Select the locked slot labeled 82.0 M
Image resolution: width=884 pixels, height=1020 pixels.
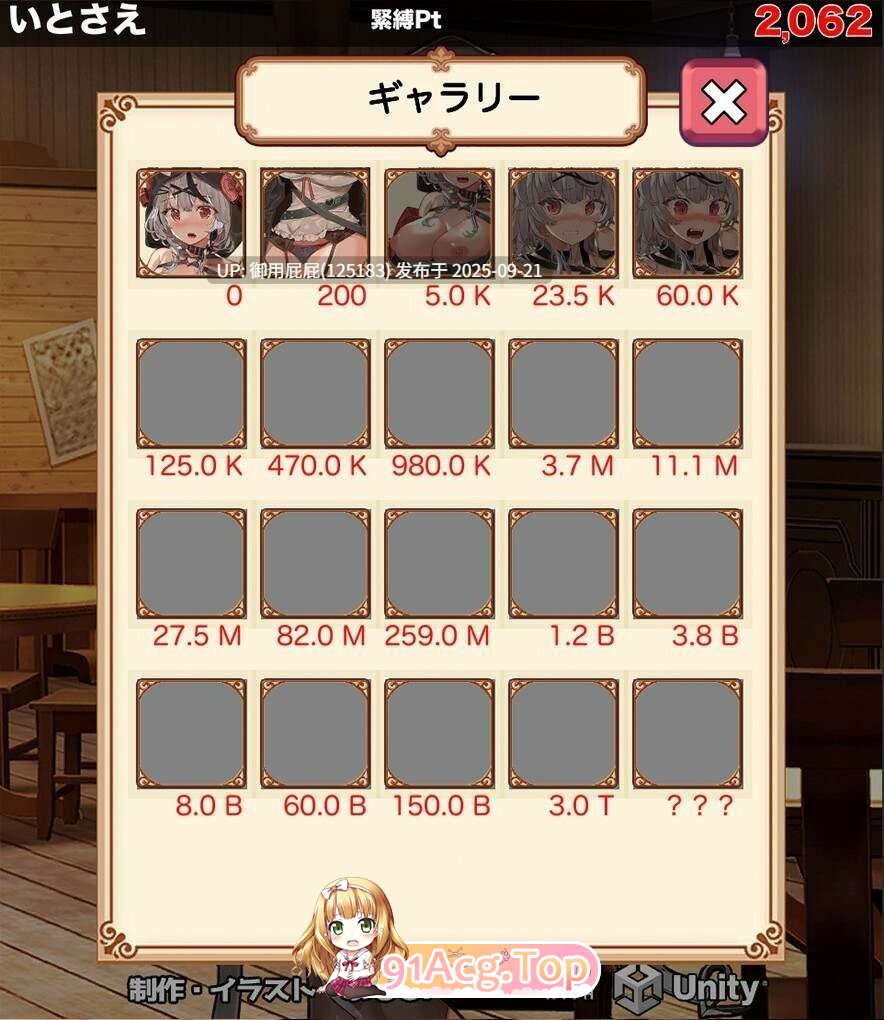[x=315, y=563]
